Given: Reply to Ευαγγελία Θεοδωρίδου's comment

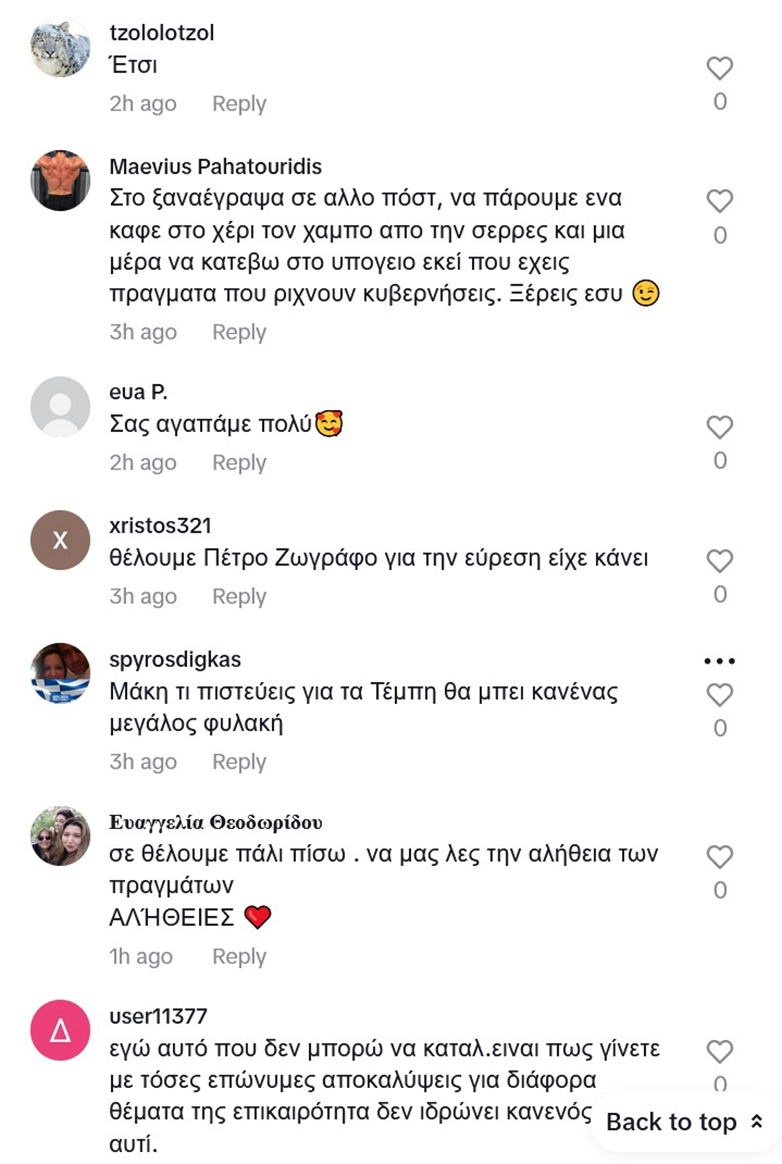Looking at the screenshot, I should coord(239,957).
